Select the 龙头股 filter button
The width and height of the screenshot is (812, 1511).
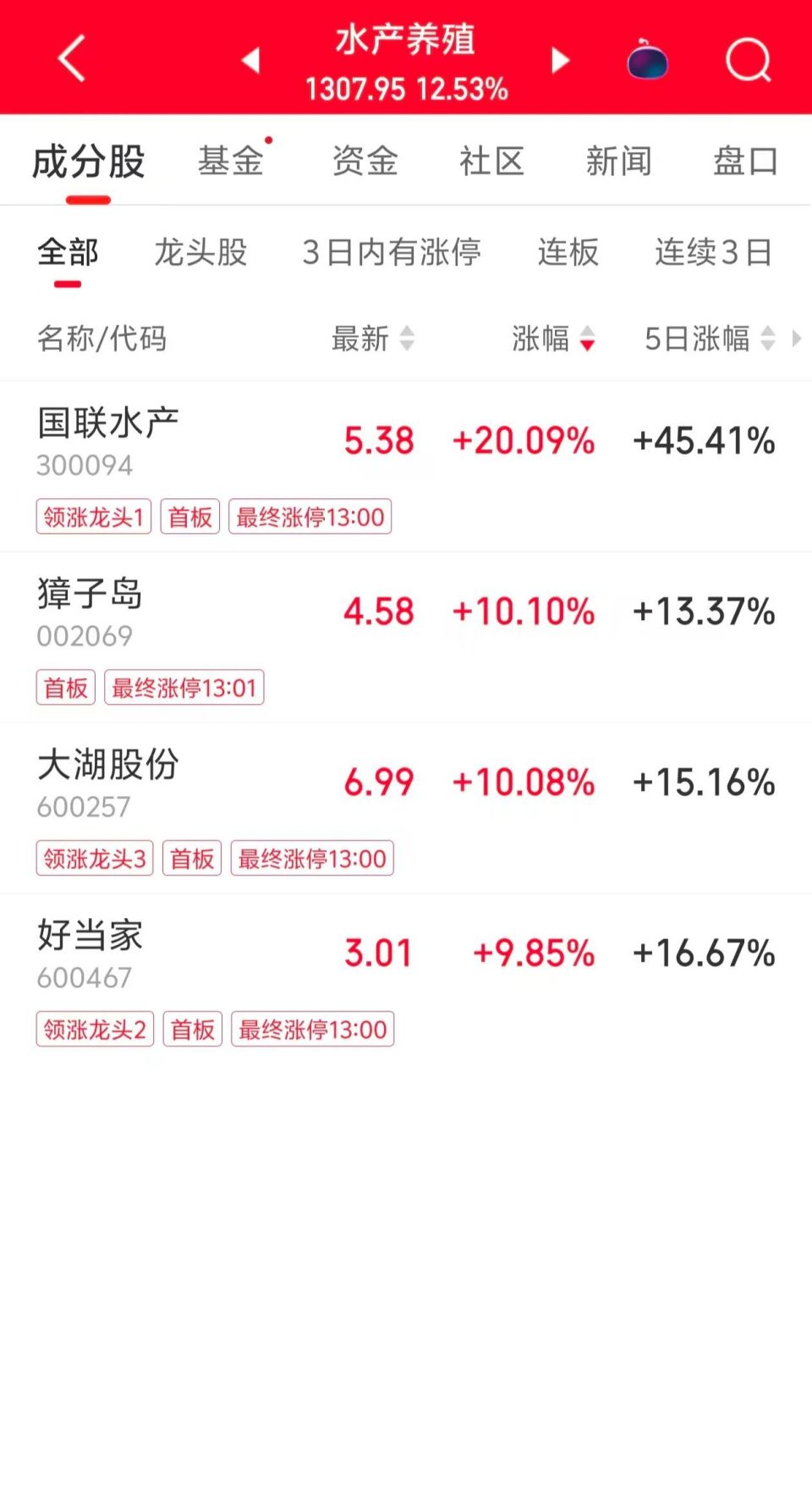200,253
